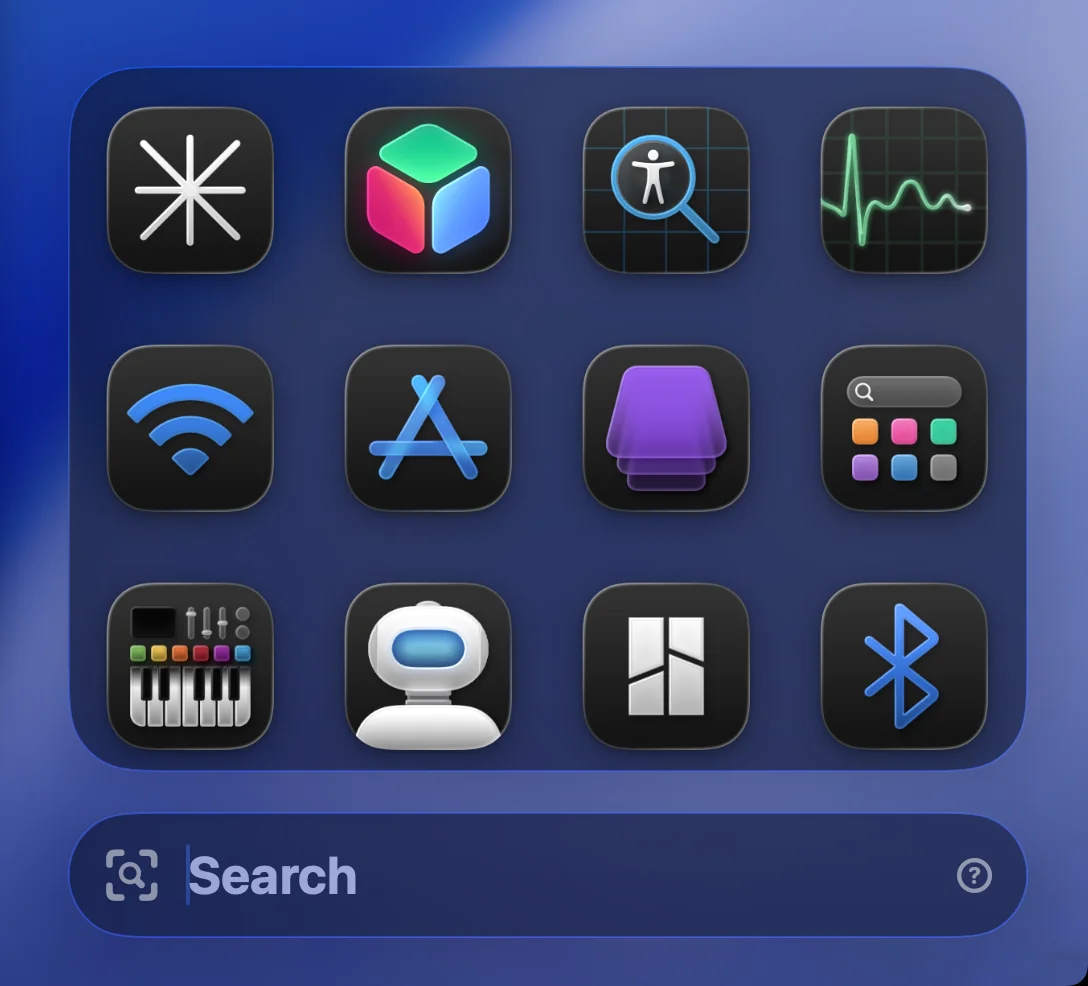The image size is (1088, 986).
Task: Open the Automator robot app
Action: pos(428,666)
